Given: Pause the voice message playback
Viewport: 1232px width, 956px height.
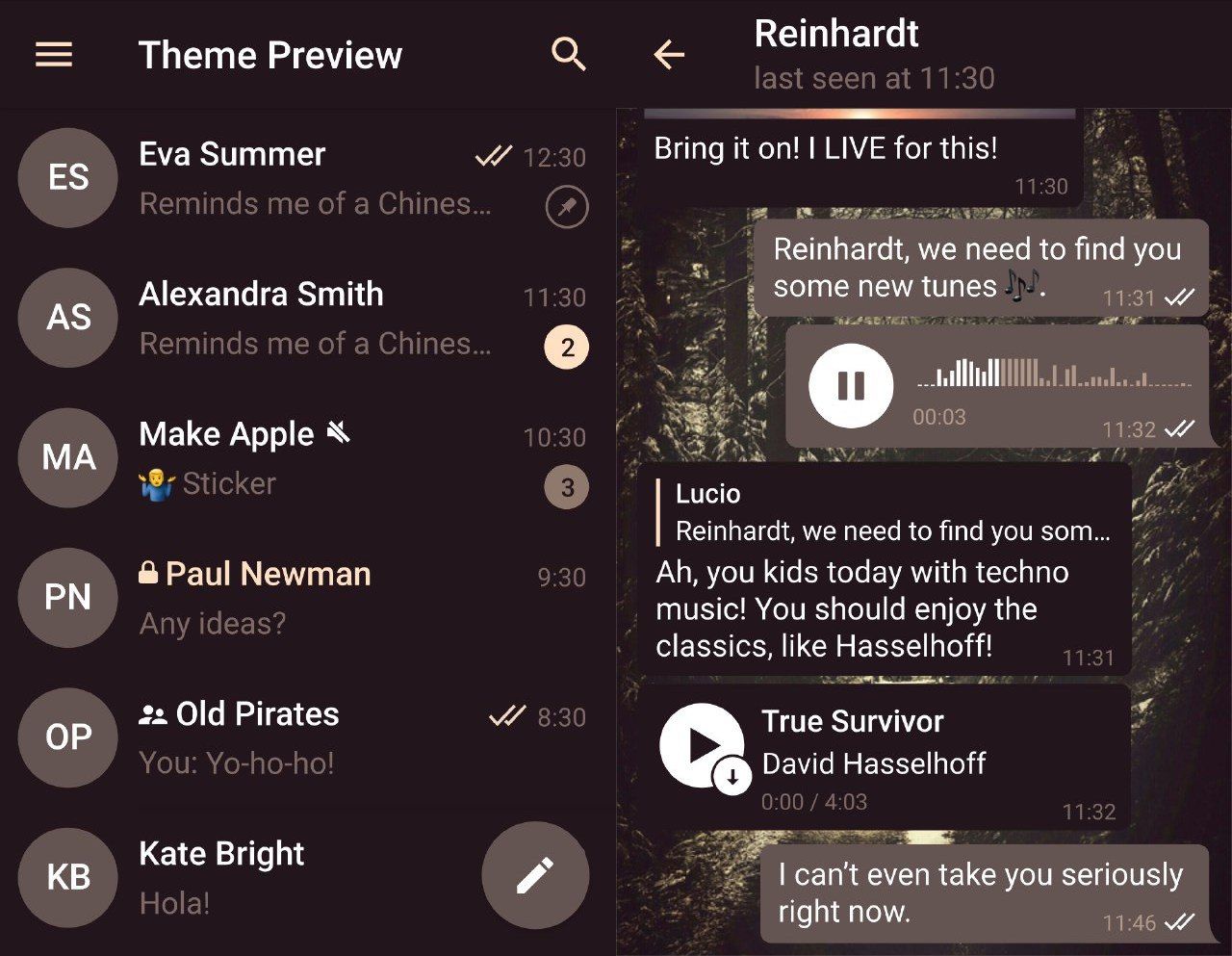Looking at the screenshot, I should [851, 386].
